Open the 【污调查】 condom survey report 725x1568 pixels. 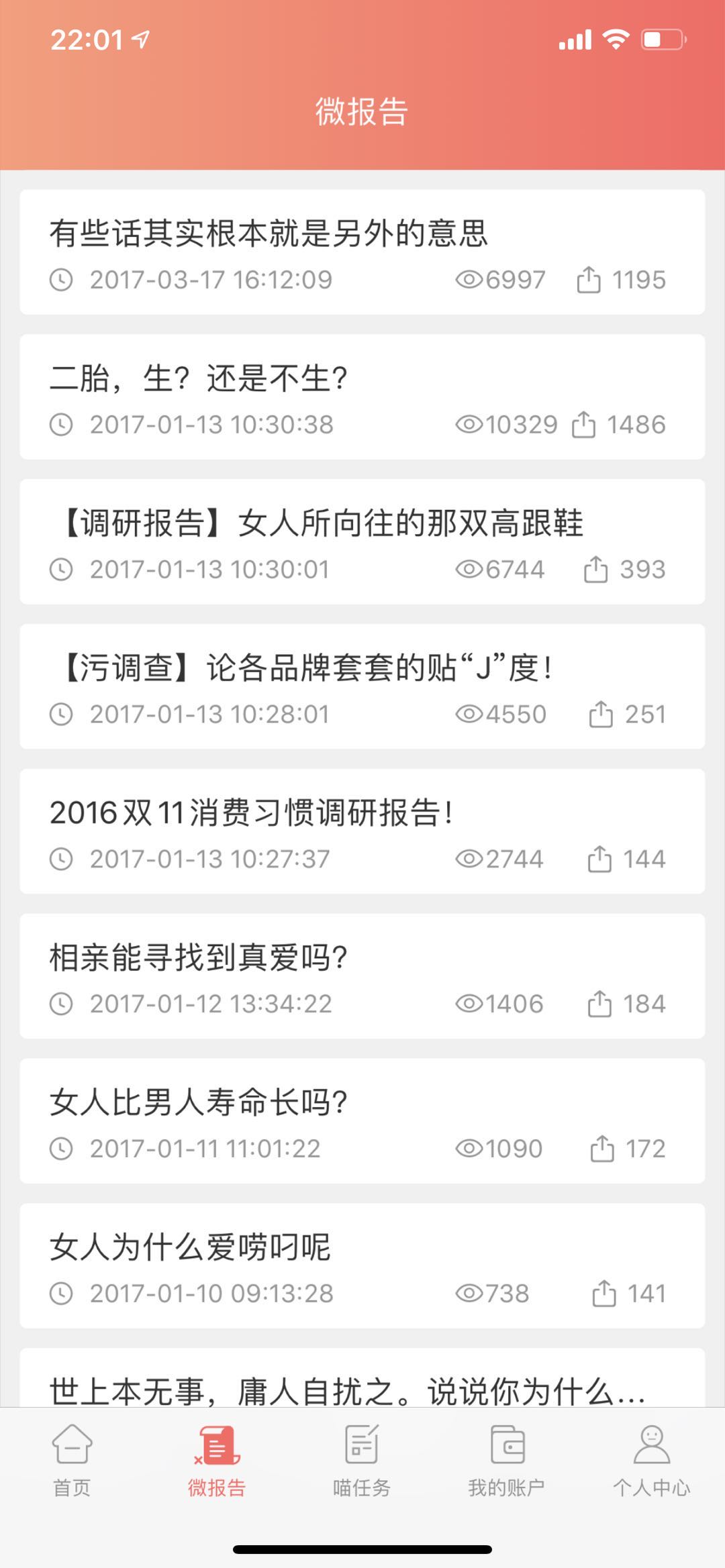[x=302, y=668]
